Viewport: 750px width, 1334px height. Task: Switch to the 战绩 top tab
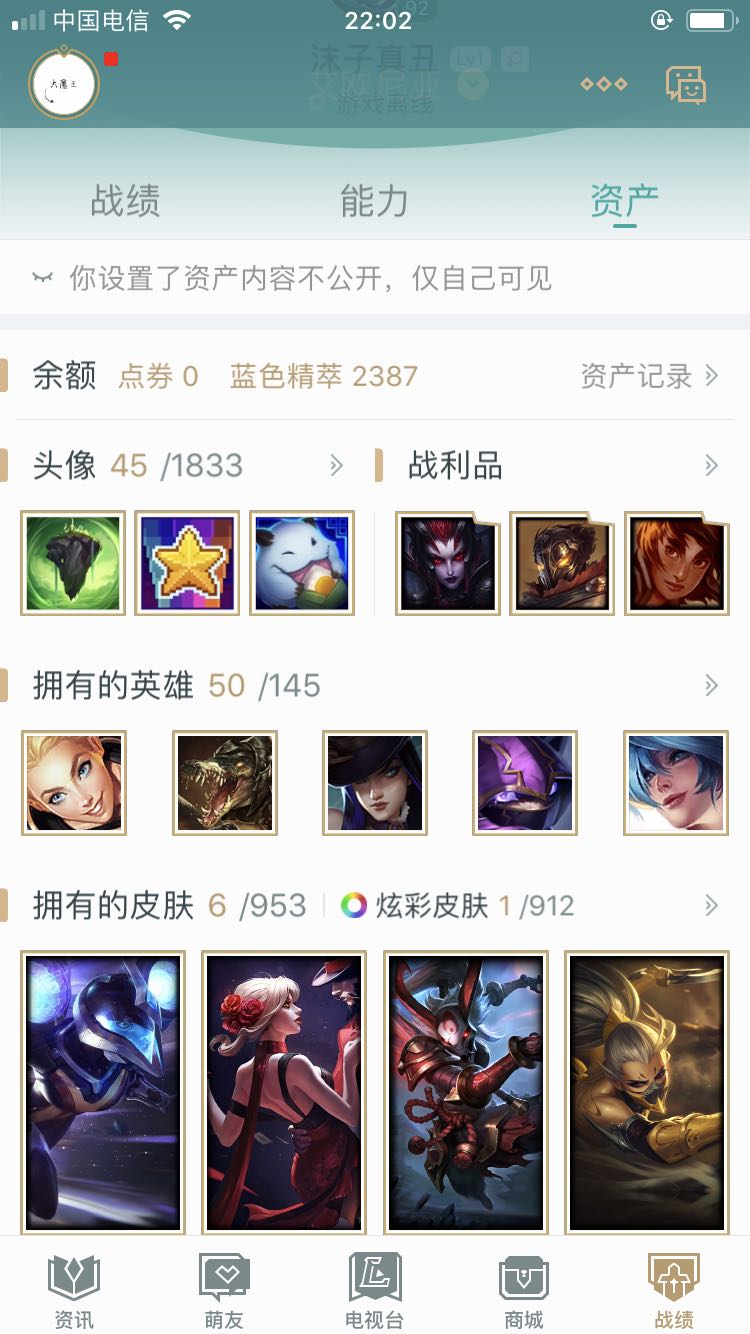[x=125, y=201]
